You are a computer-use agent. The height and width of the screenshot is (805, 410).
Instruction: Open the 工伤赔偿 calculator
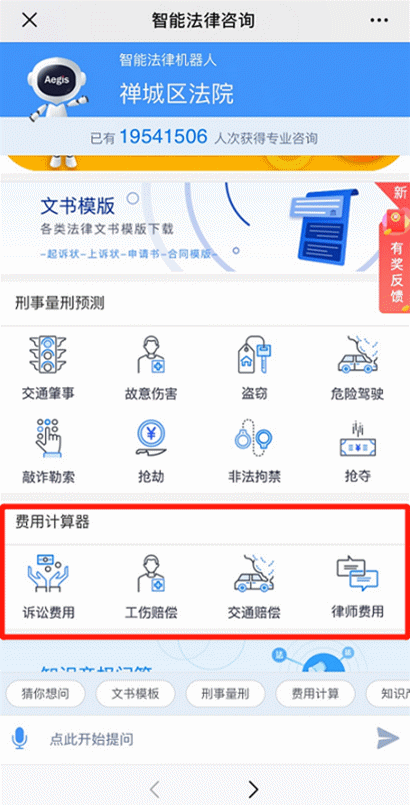click(x=151, y=586)
